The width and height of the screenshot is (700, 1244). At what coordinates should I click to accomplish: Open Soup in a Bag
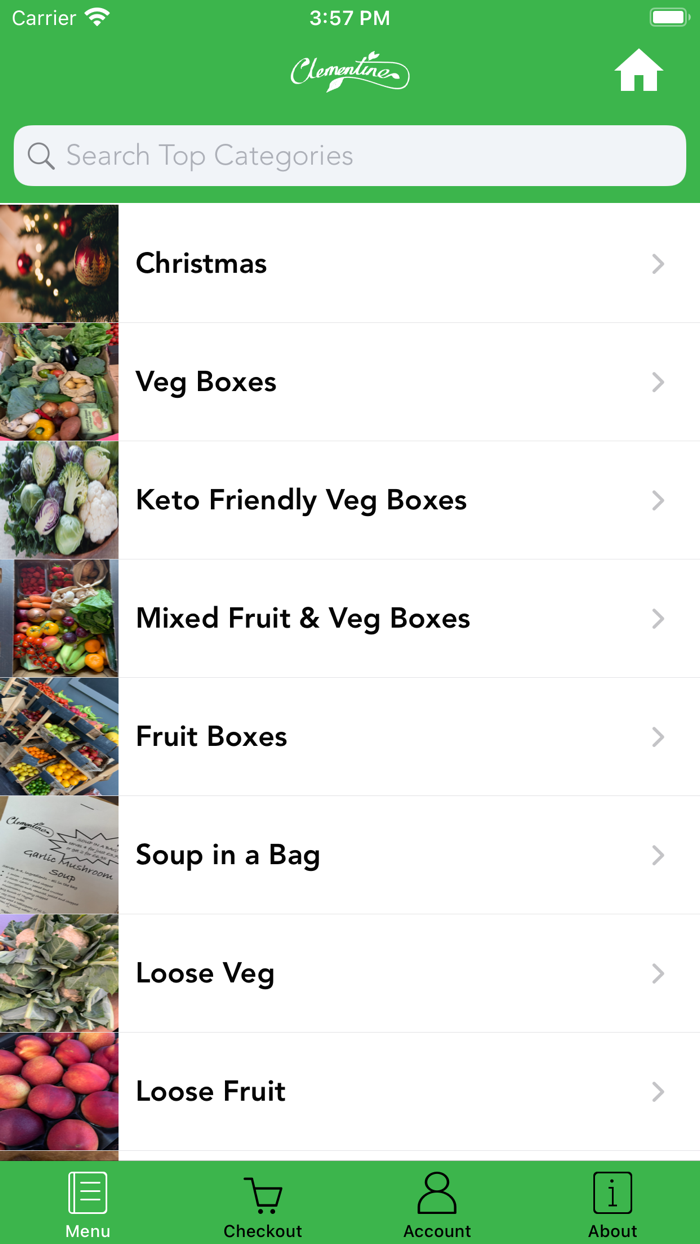(x=350, y=855)
